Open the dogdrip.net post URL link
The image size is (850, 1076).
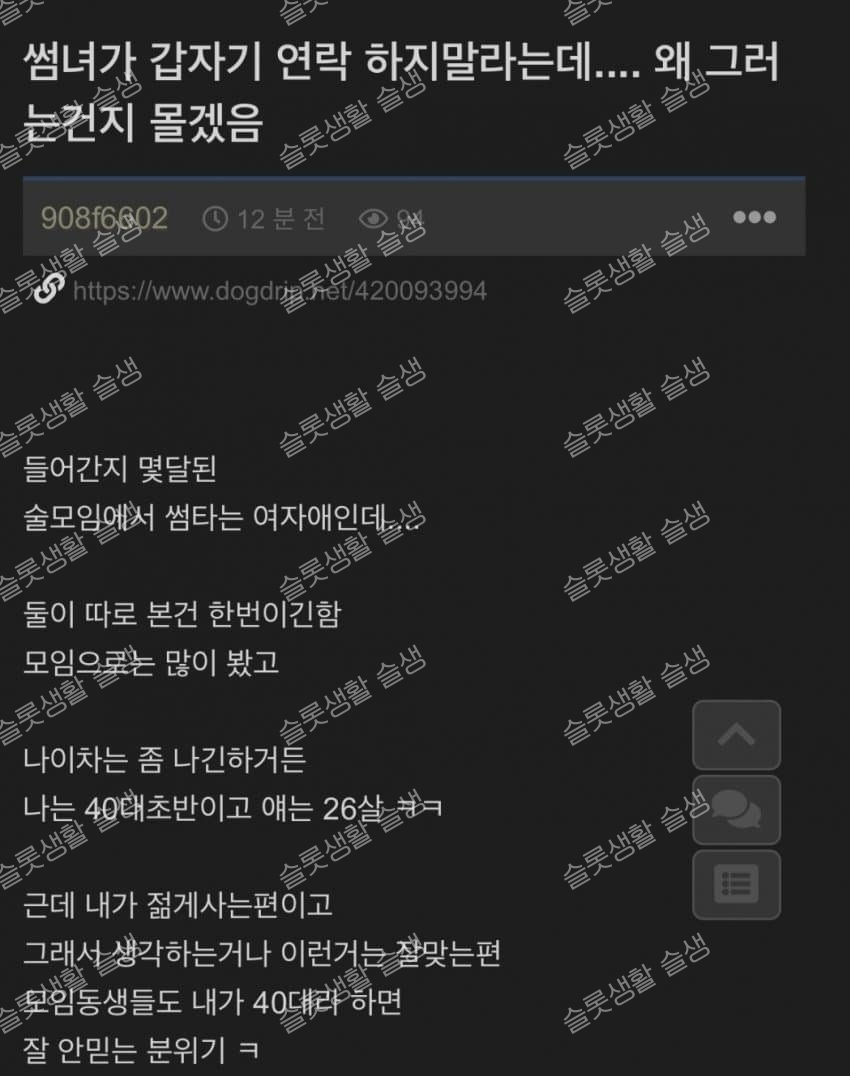pos(280,291)
